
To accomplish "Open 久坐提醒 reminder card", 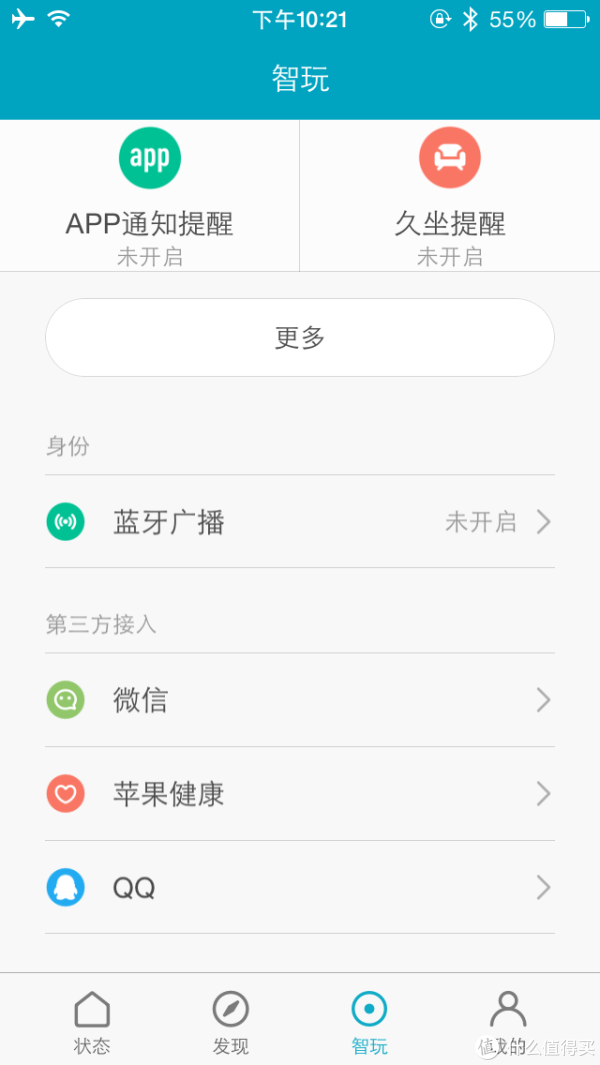I will pos(450,196).
